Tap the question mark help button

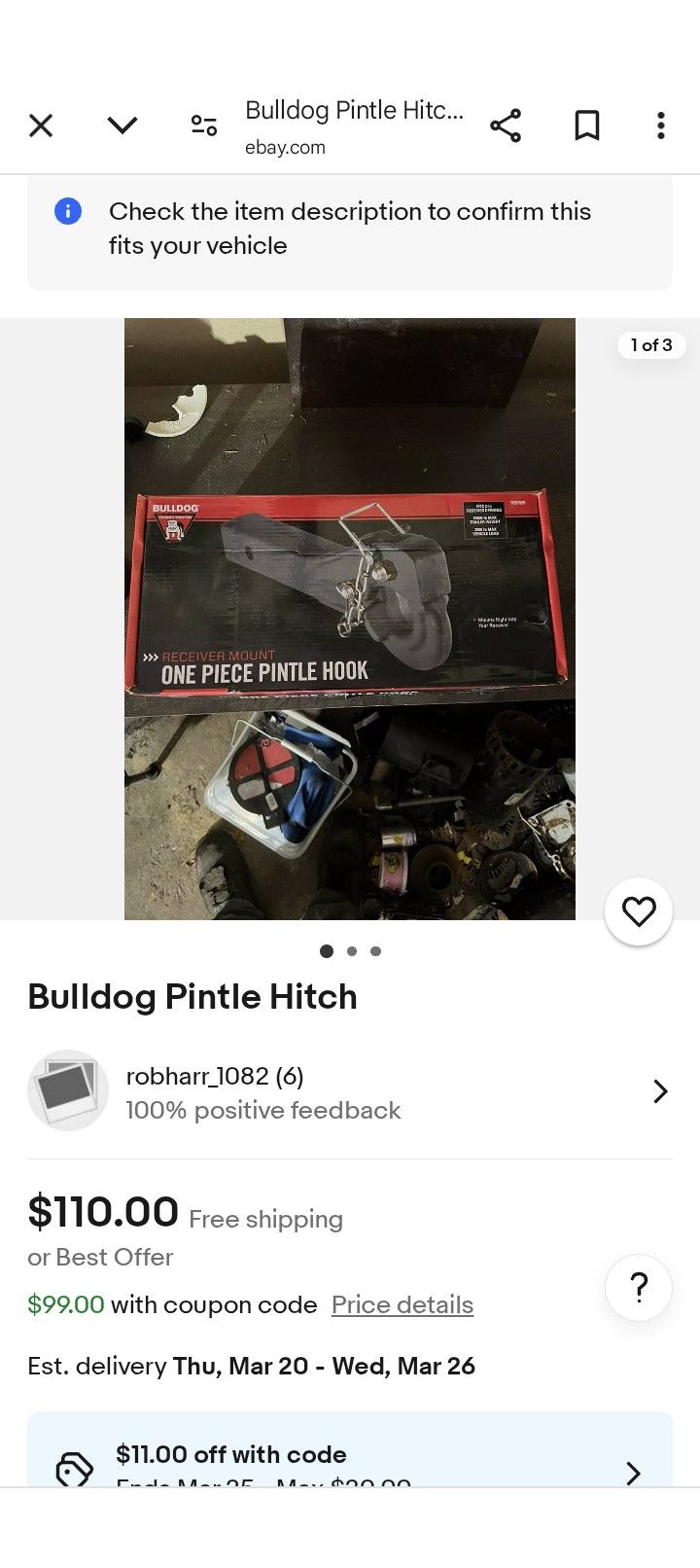(x=639, y=1287)
